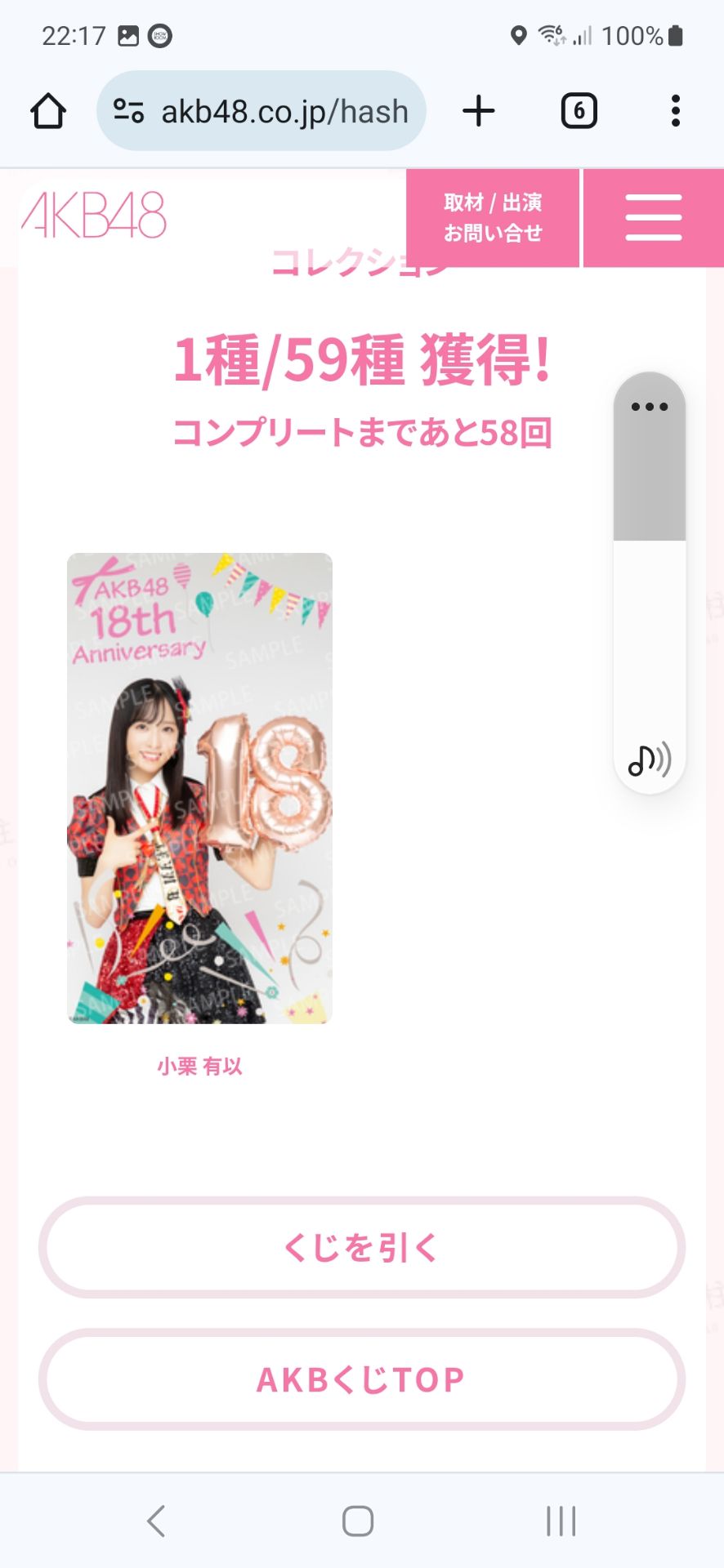Open the recent apps view

coord(561,1521)
